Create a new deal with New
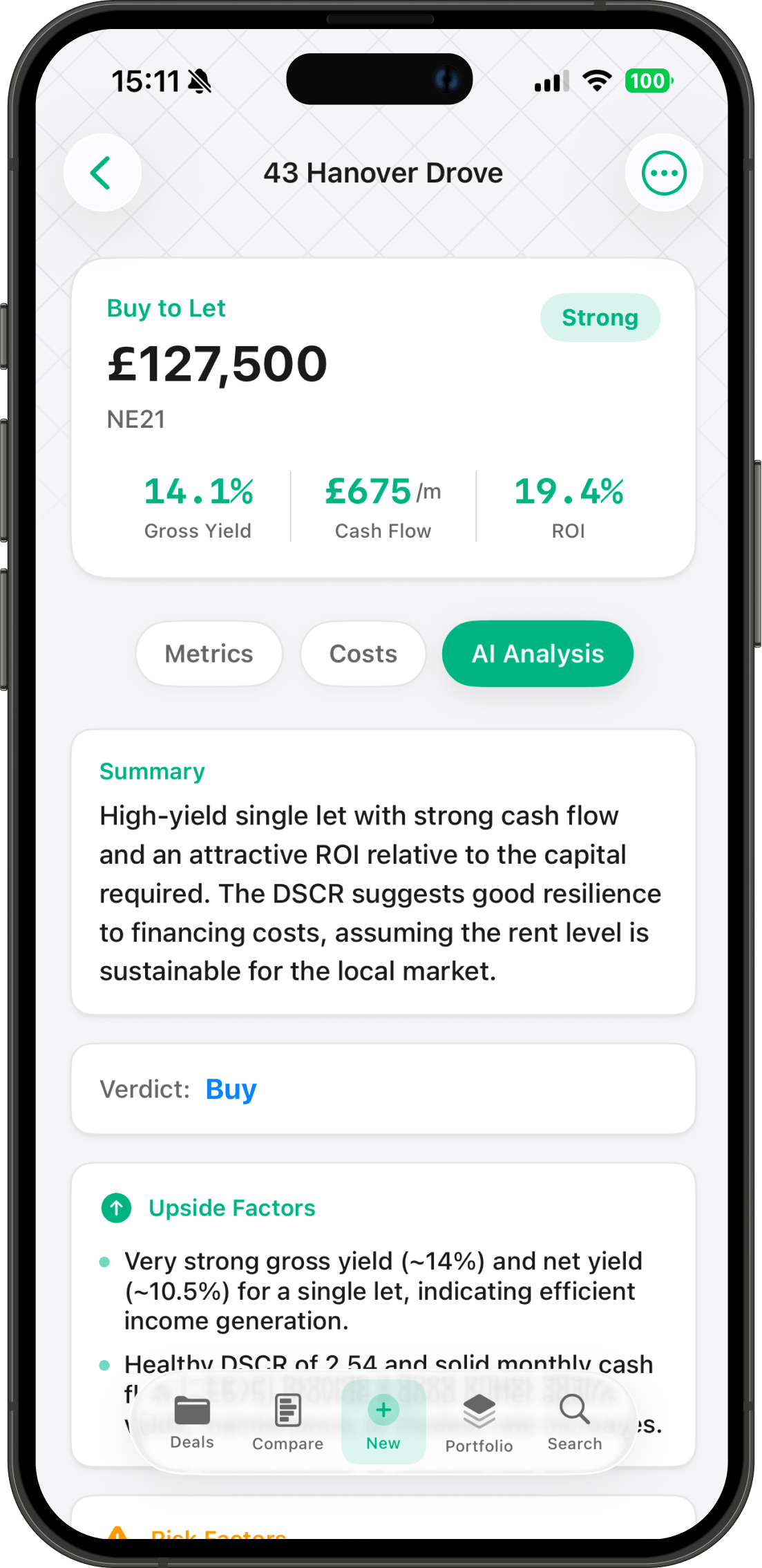This screenshot has width=762, height=1568. [383, 1423]
